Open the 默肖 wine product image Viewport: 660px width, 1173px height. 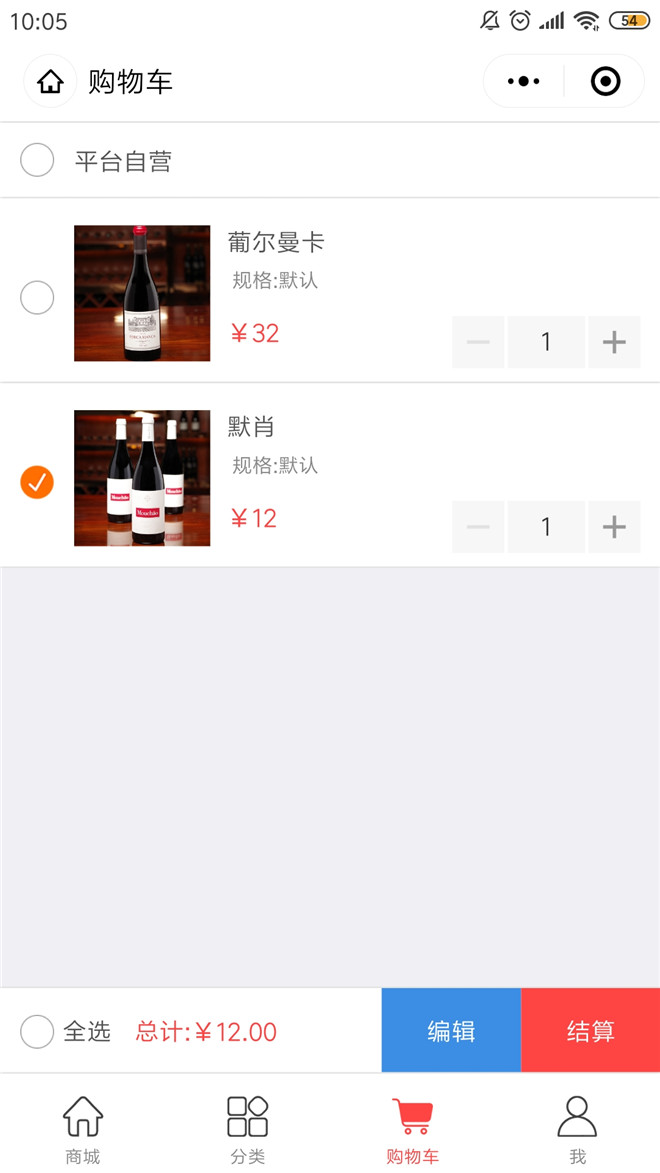pyautogui.click(x=142, y=478)
